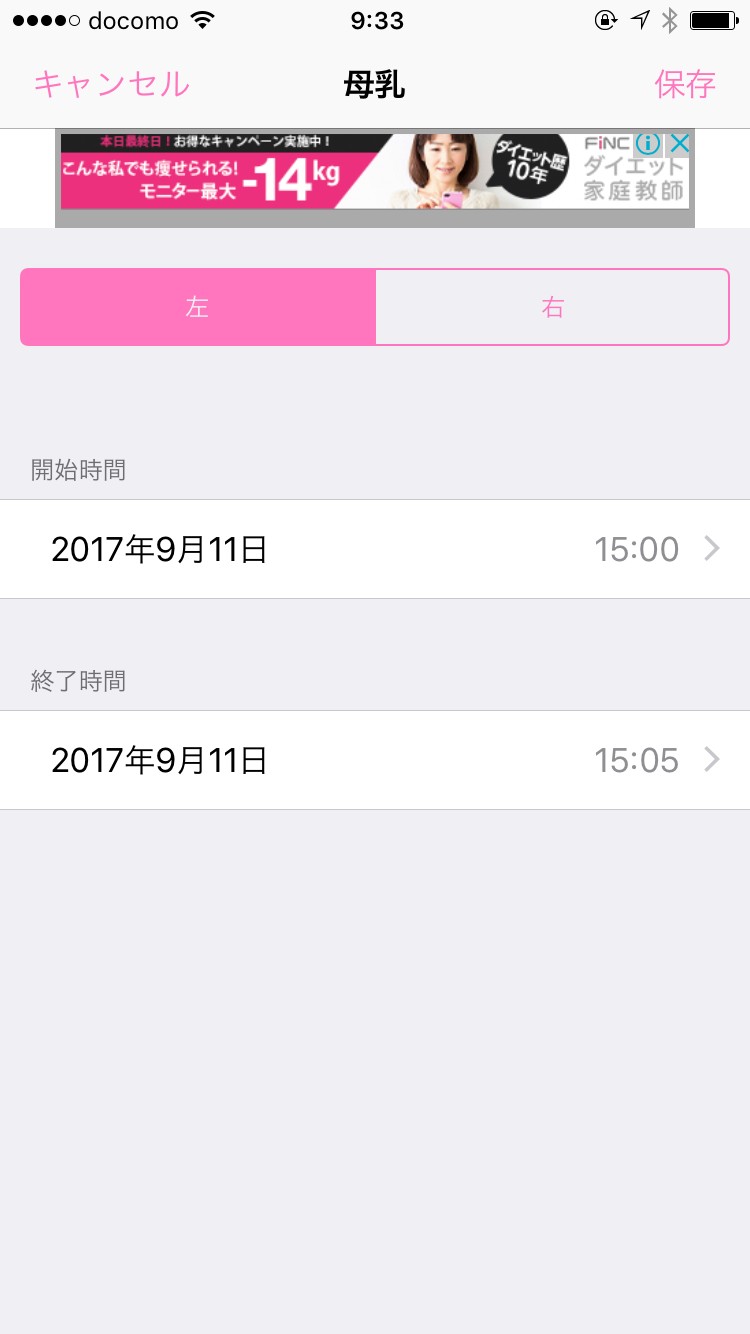Open the 終了時間 row showing 15:05
The height and width of the screenshot is (1334, 750).
[x=375, y=760]
